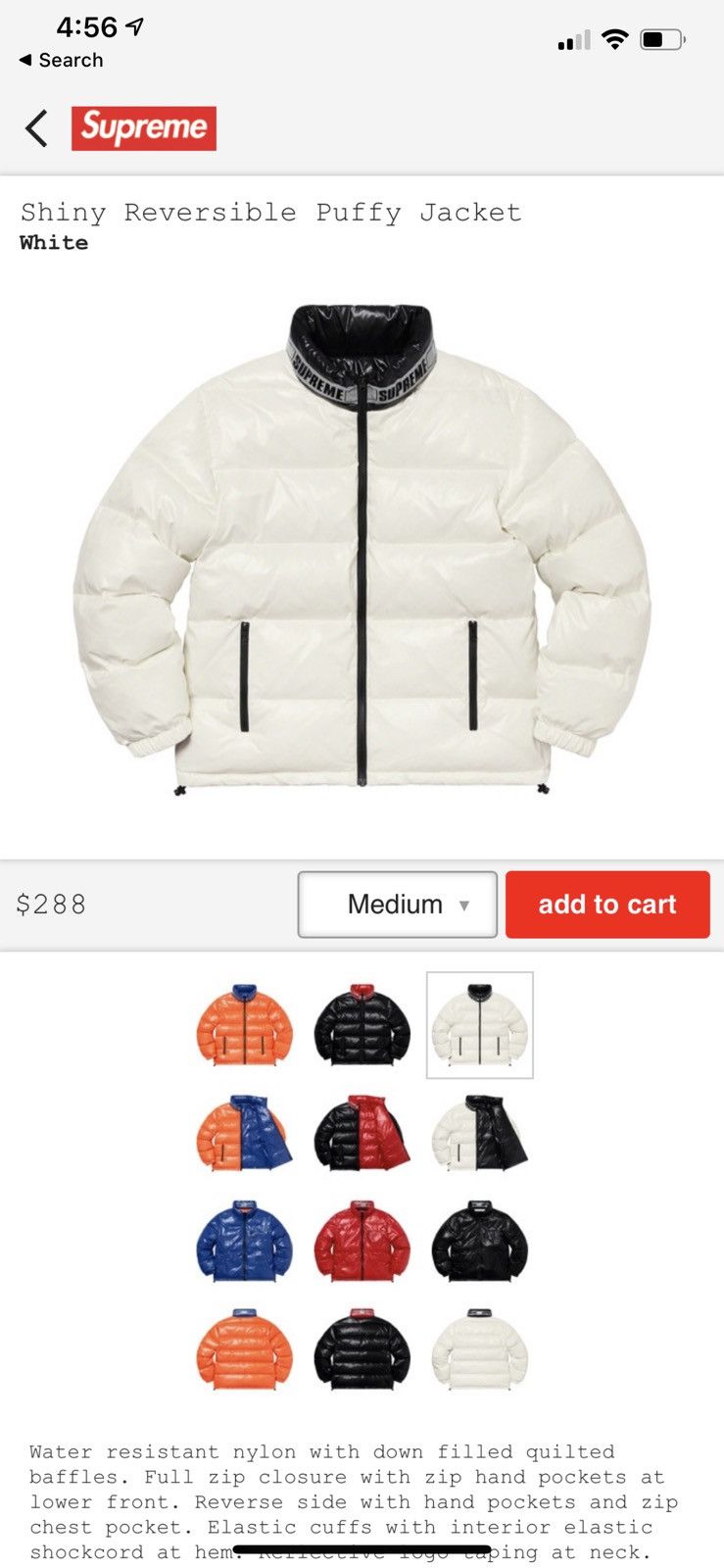Select the black puffy jacket thumbnail
The image size is (724, 1568).
pyautogui.click(x=361, y=1027)
